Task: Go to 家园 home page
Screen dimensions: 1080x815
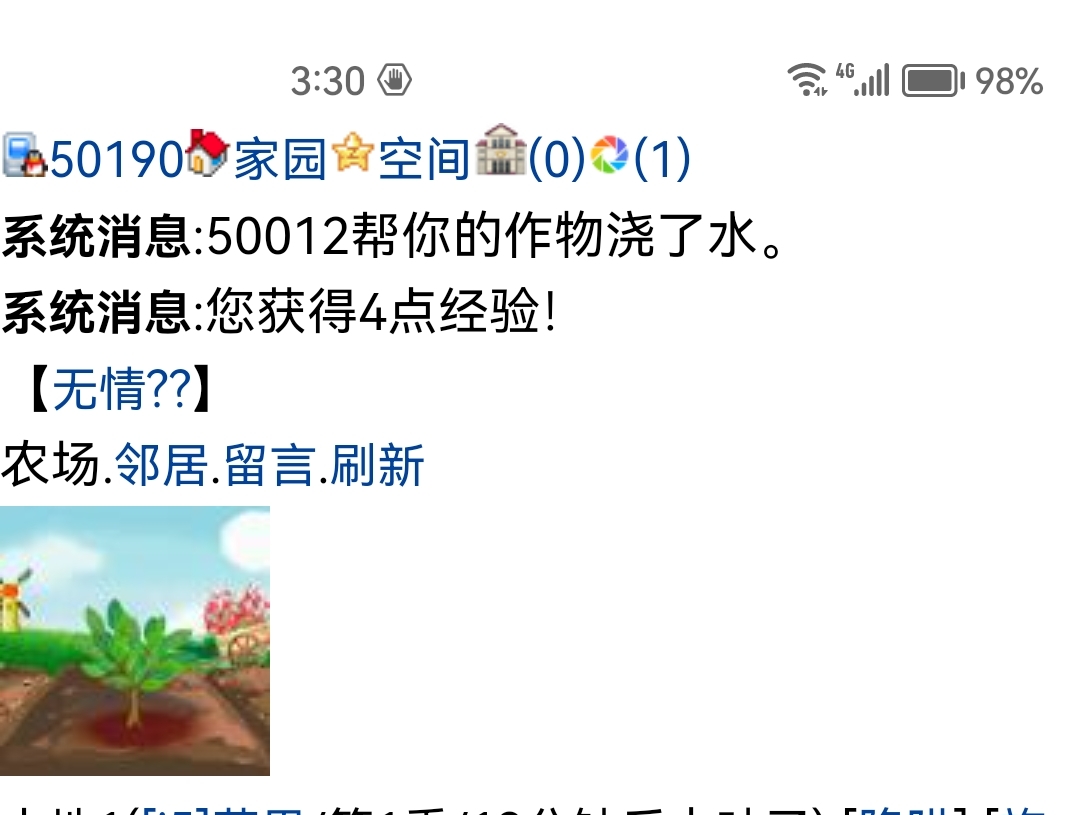Action: [280, 159]
